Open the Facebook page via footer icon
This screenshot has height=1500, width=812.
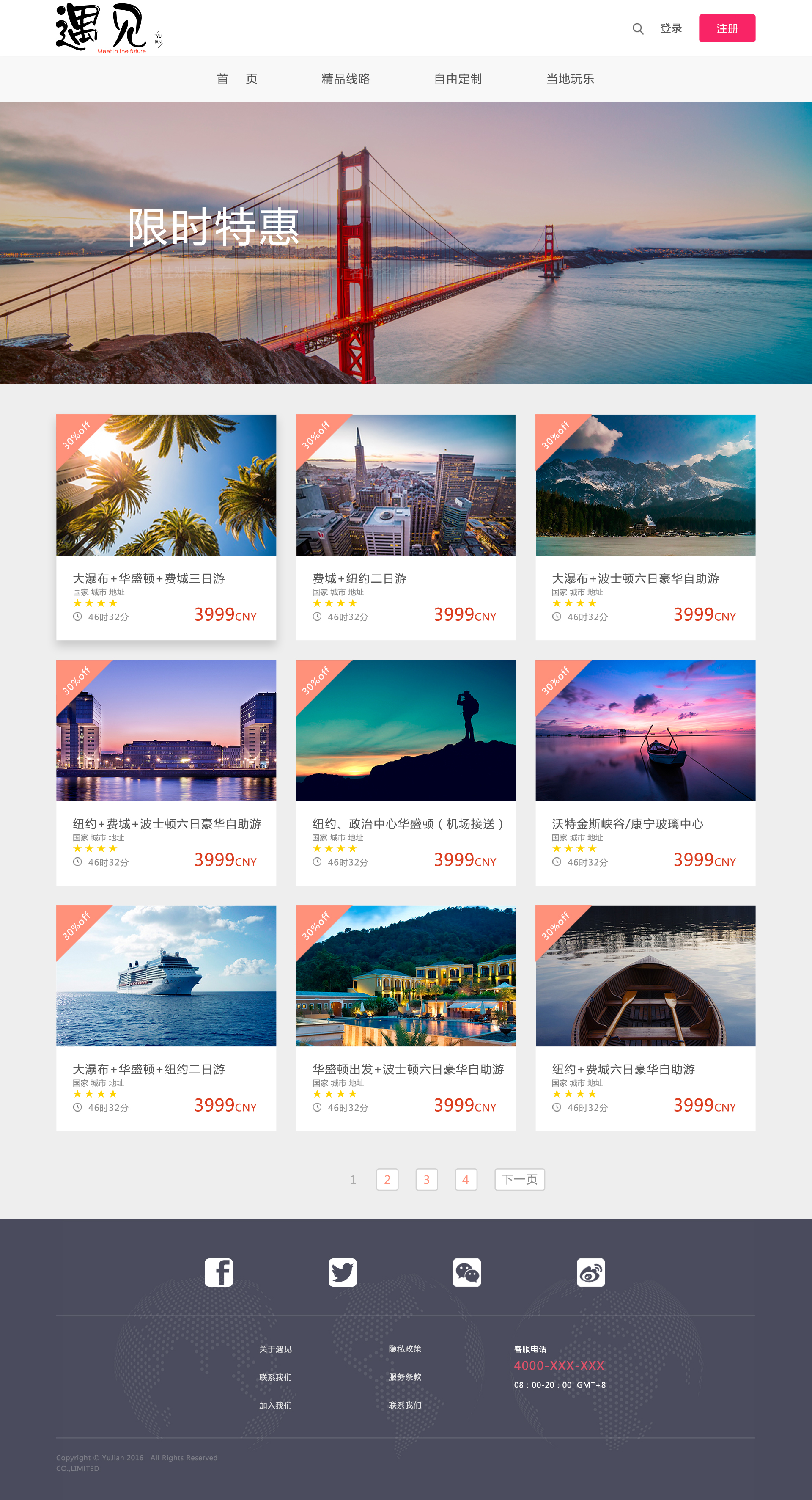point(219,1273)
